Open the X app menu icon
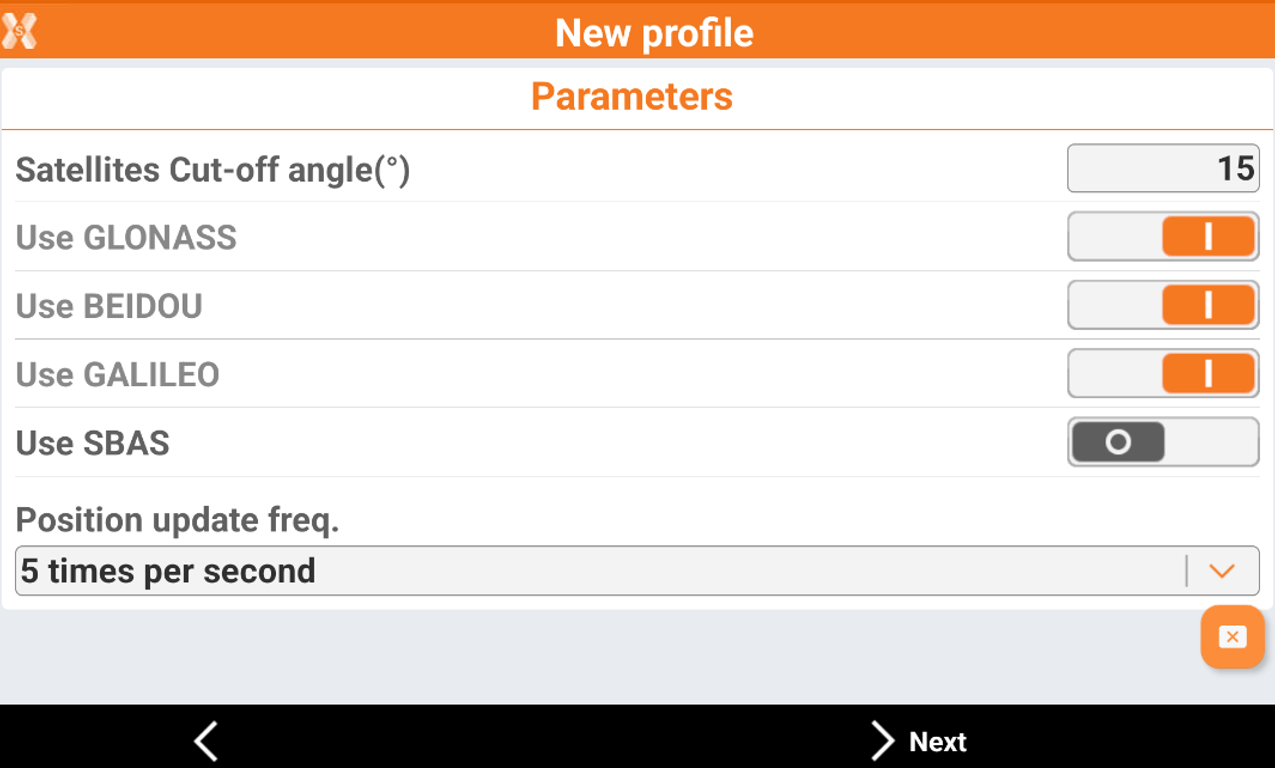Screen dimensions: 1275x768 pos(20,32)
